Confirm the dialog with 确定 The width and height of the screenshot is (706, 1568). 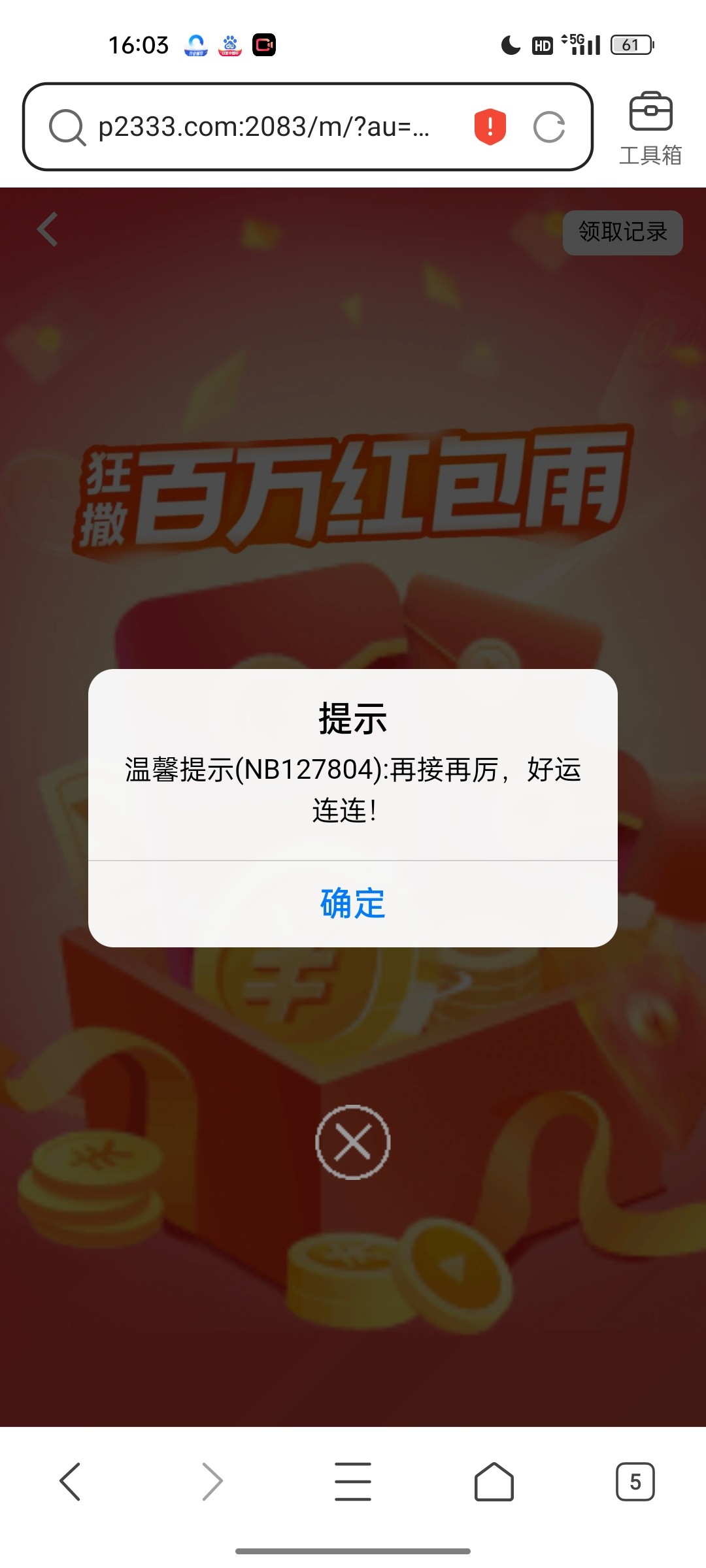coord(353,904)
